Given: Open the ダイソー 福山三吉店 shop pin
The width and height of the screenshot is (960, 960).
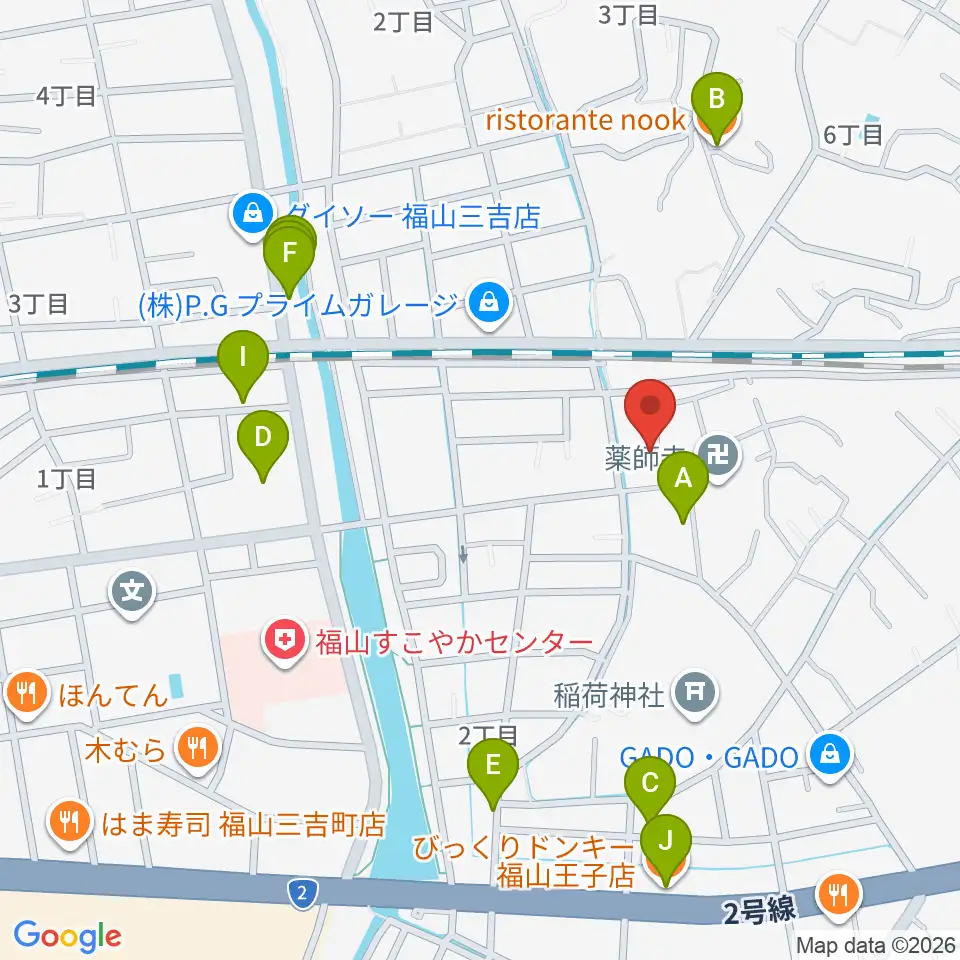Looking at the screenshot, I should click(252, 215).
